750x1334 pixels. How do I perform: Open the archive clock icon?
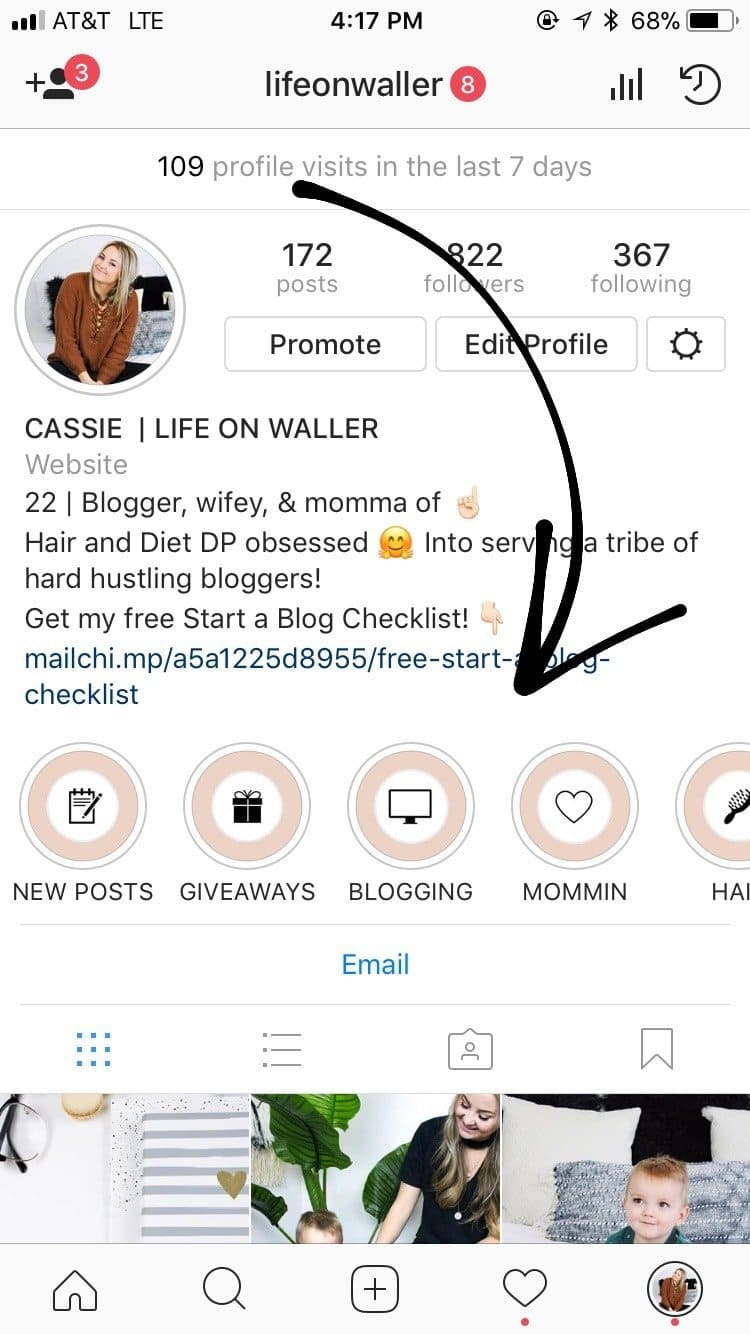[700, 85]
